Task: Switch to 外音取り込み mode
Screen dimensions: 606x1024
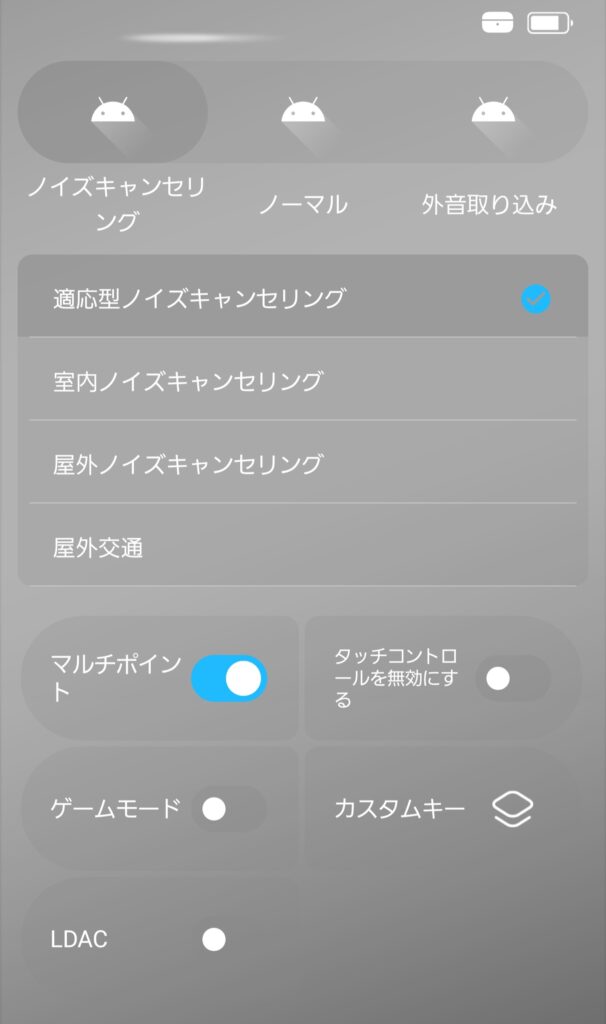Action: click(x=493, y=112)
